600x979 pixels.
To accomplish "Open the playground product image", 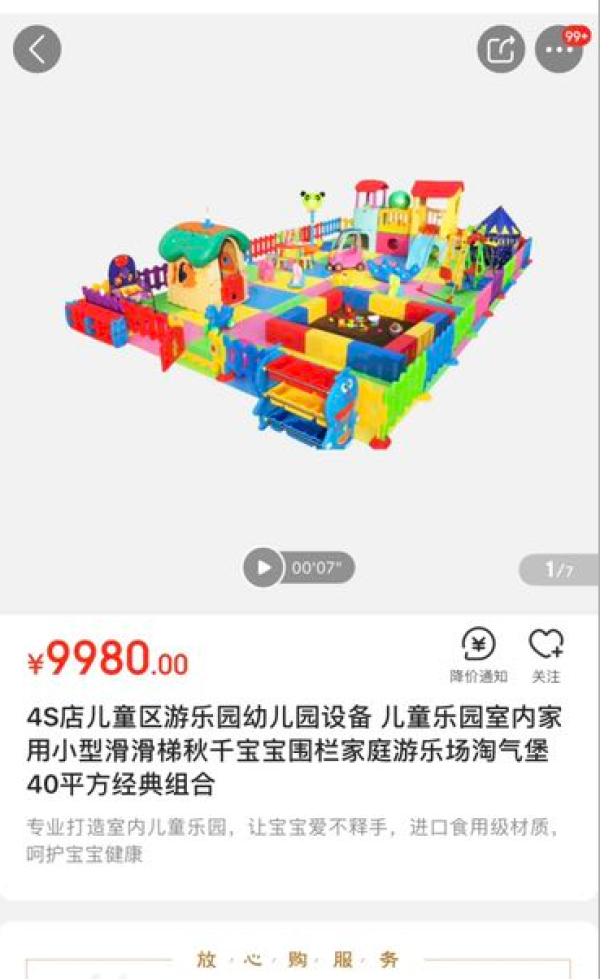I will point(299,310).
